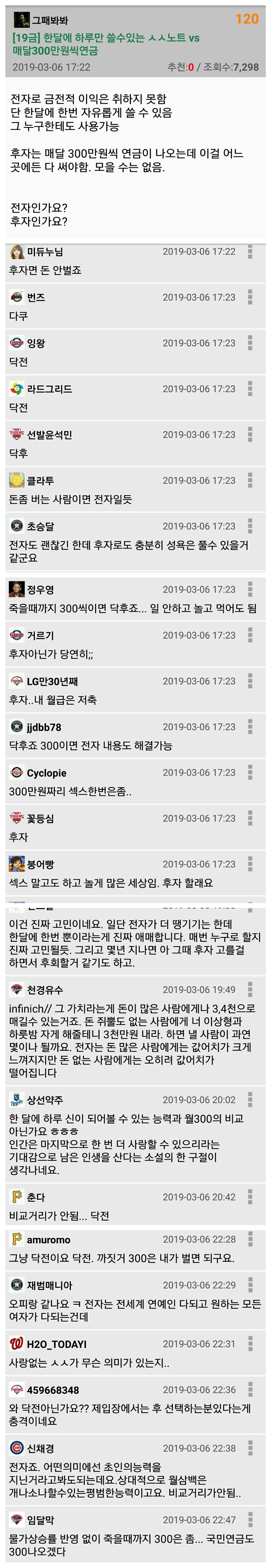Viewport: 271px width, 1568px height.
Task: Open options for 천경유수's comment
Action: coord(250,990)
